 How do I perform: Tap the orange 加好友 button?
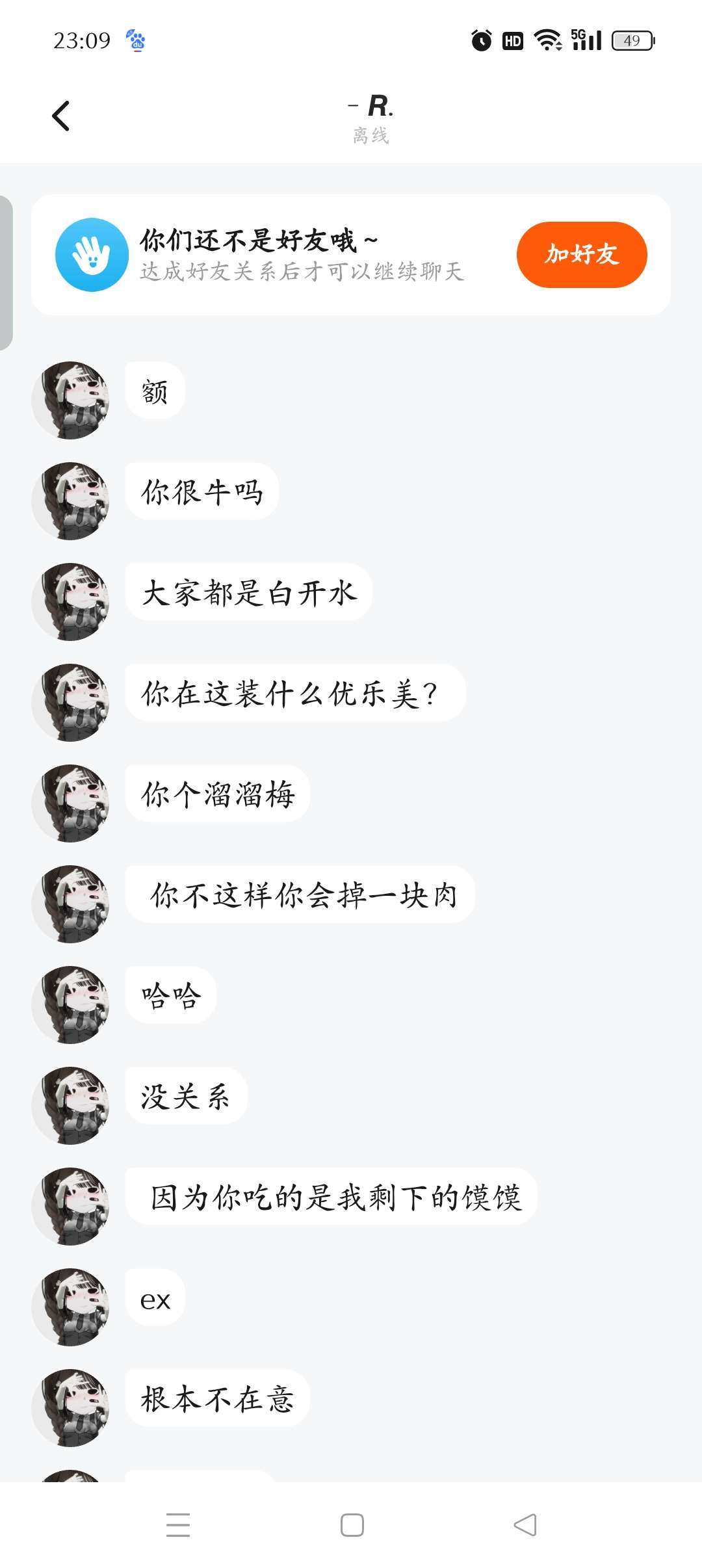click(x=582, y=254)
